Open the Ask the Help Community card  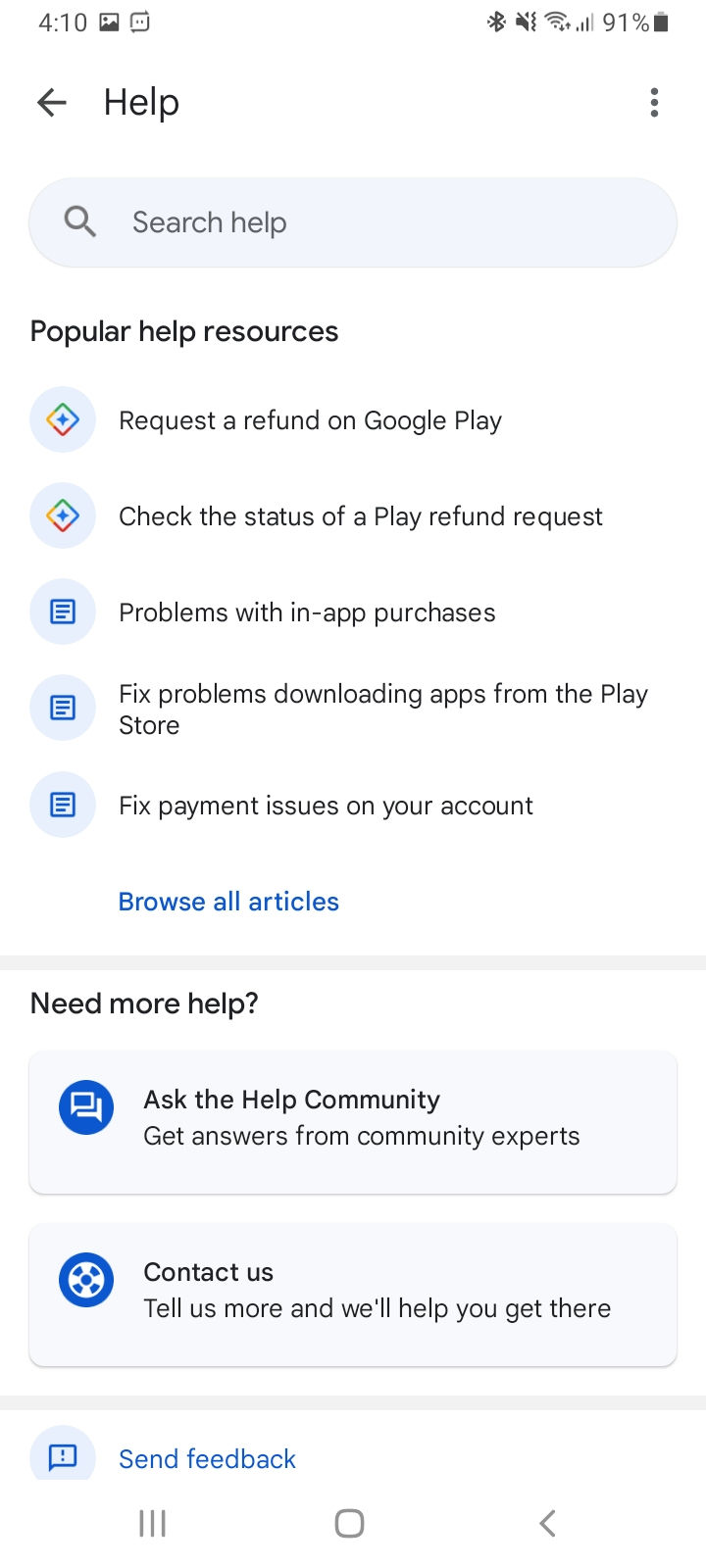(353, 1122)
